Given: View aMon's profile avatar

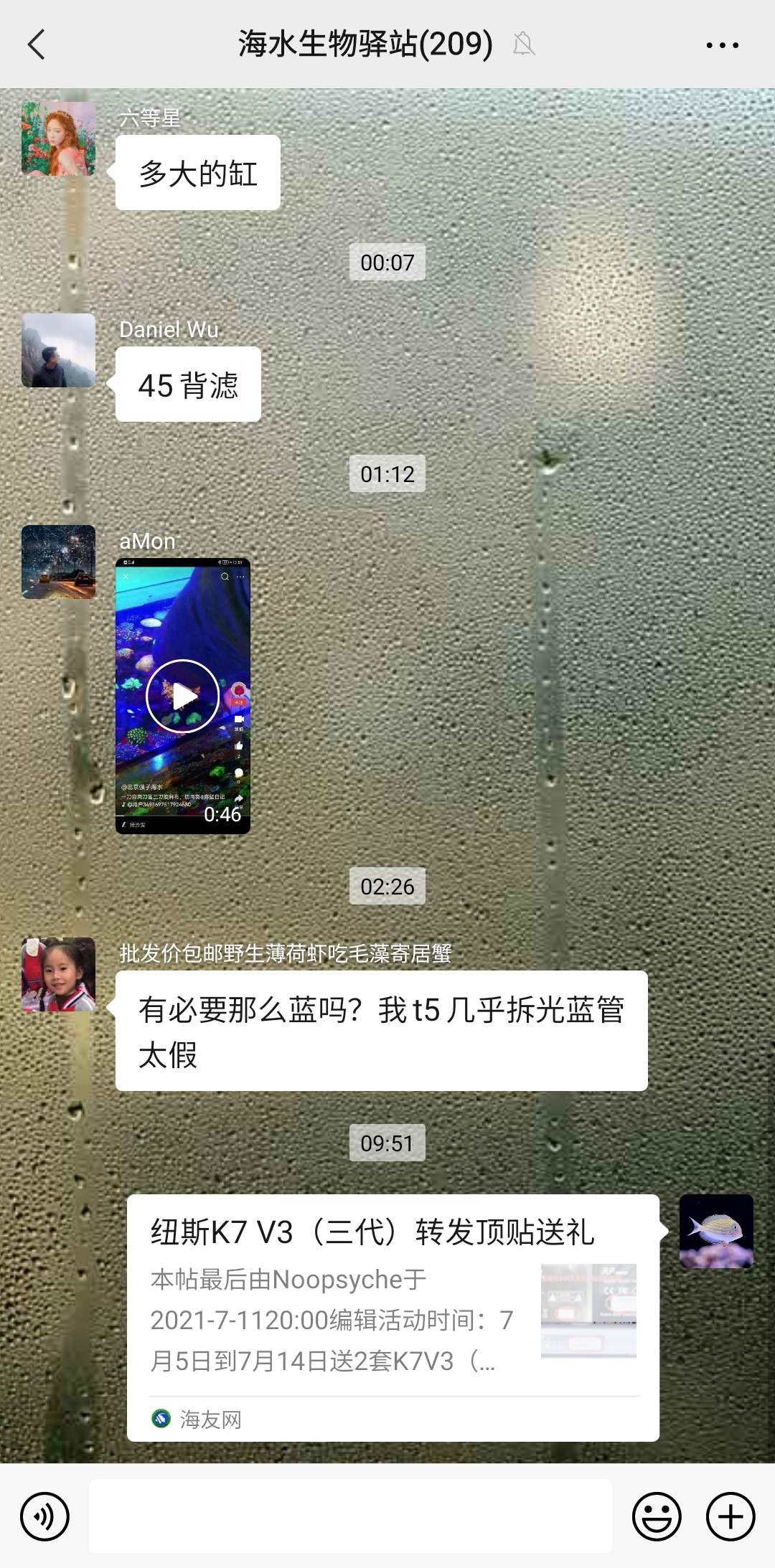Looking at the screenshot, I should (x=59, y=562).
